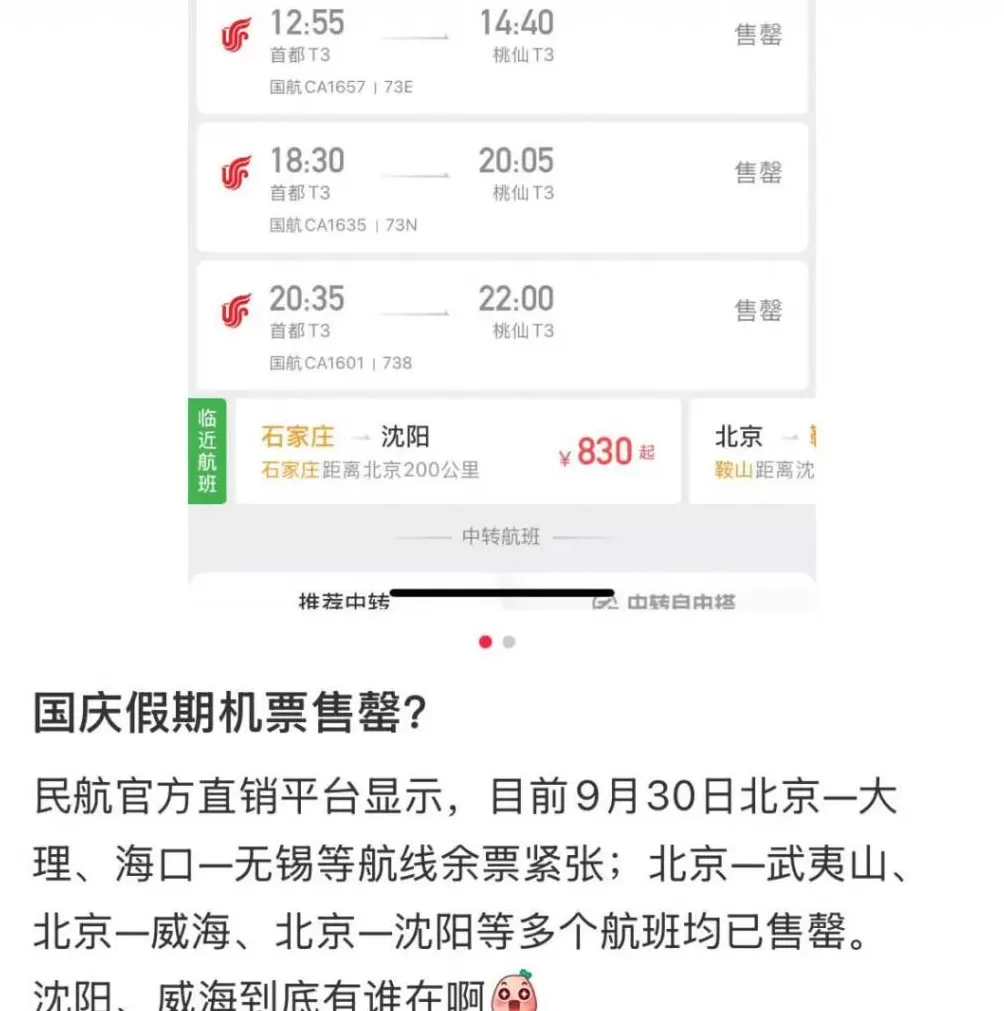Click the 售罄 badge on the 18:30 flight
Viewport: 1004px width, 1011px height.
[x=760, y=172]
